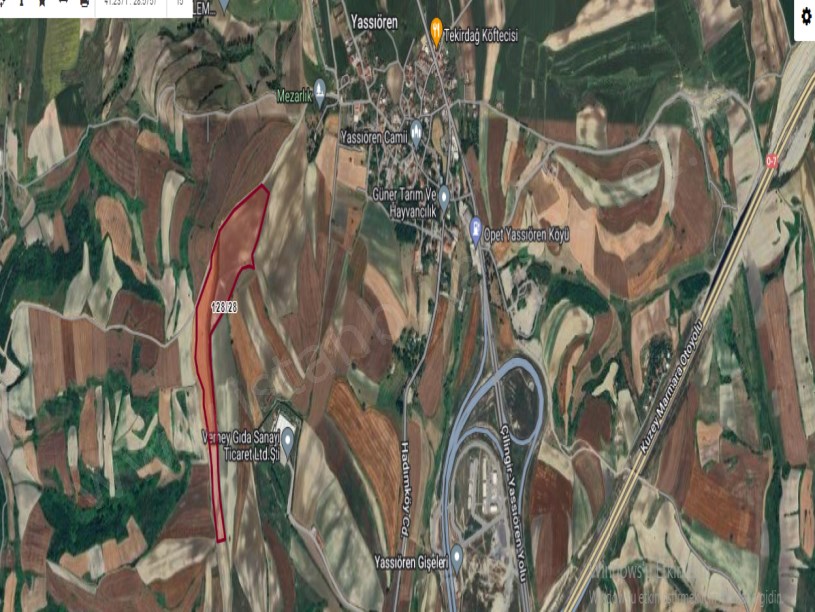Screen dimensions: 815x612
Task: Tap Varney Gıda Sanayi Ticaret marker
Action: pos(288,439)
